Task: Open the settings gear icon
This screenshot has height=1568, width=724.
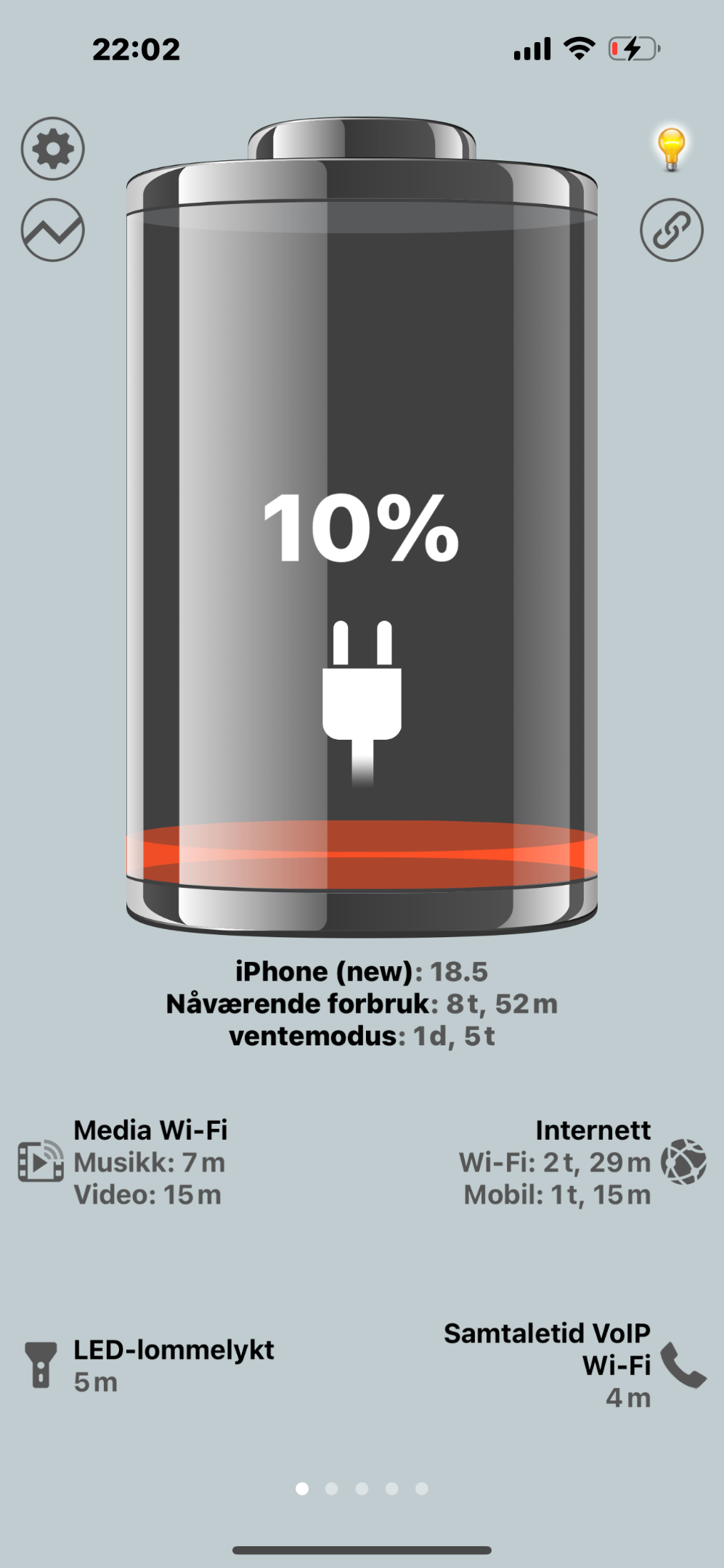Action: [x=53, y=149]
